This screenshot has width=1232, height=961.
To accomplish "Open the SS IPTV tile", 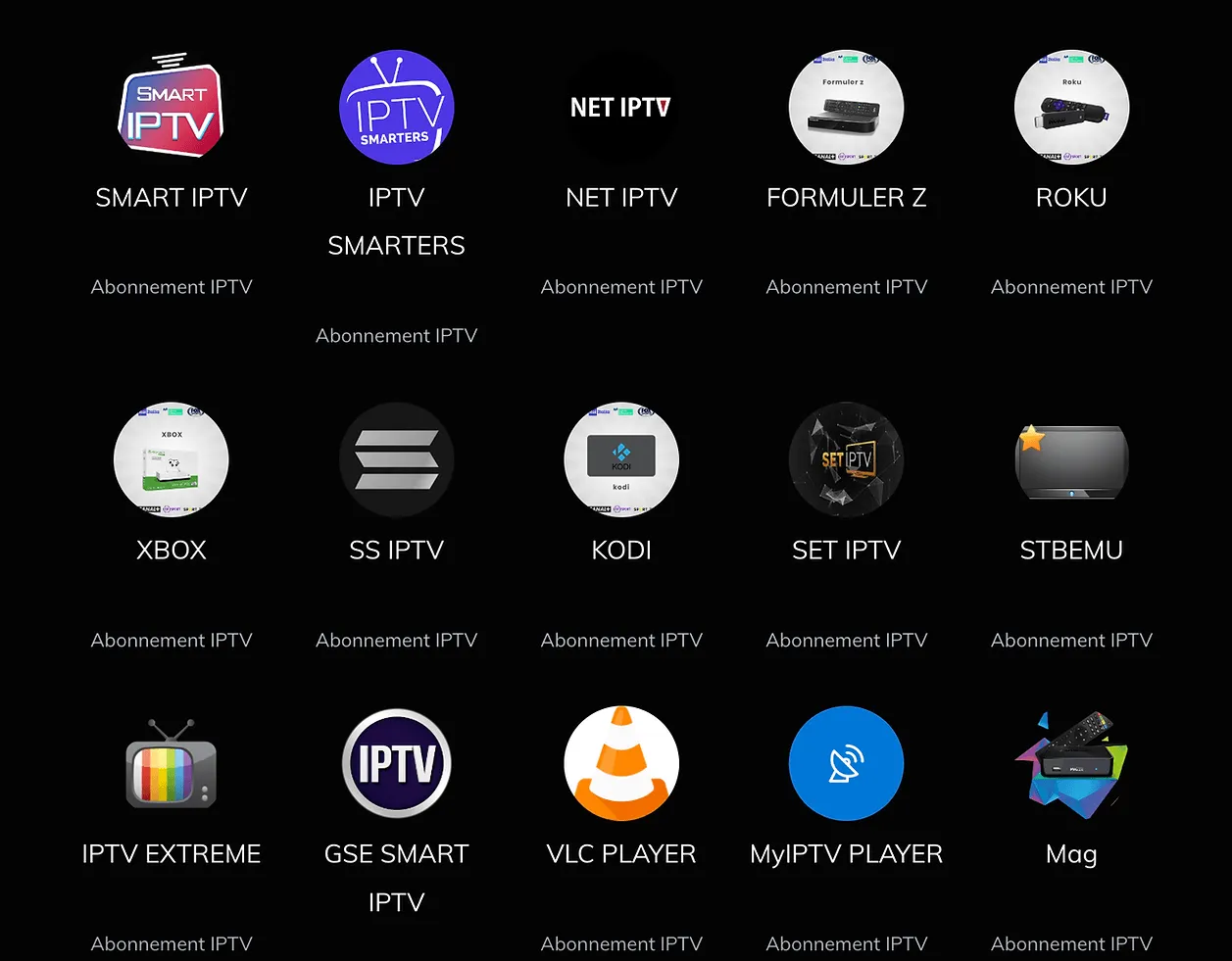I will (396, 459).
